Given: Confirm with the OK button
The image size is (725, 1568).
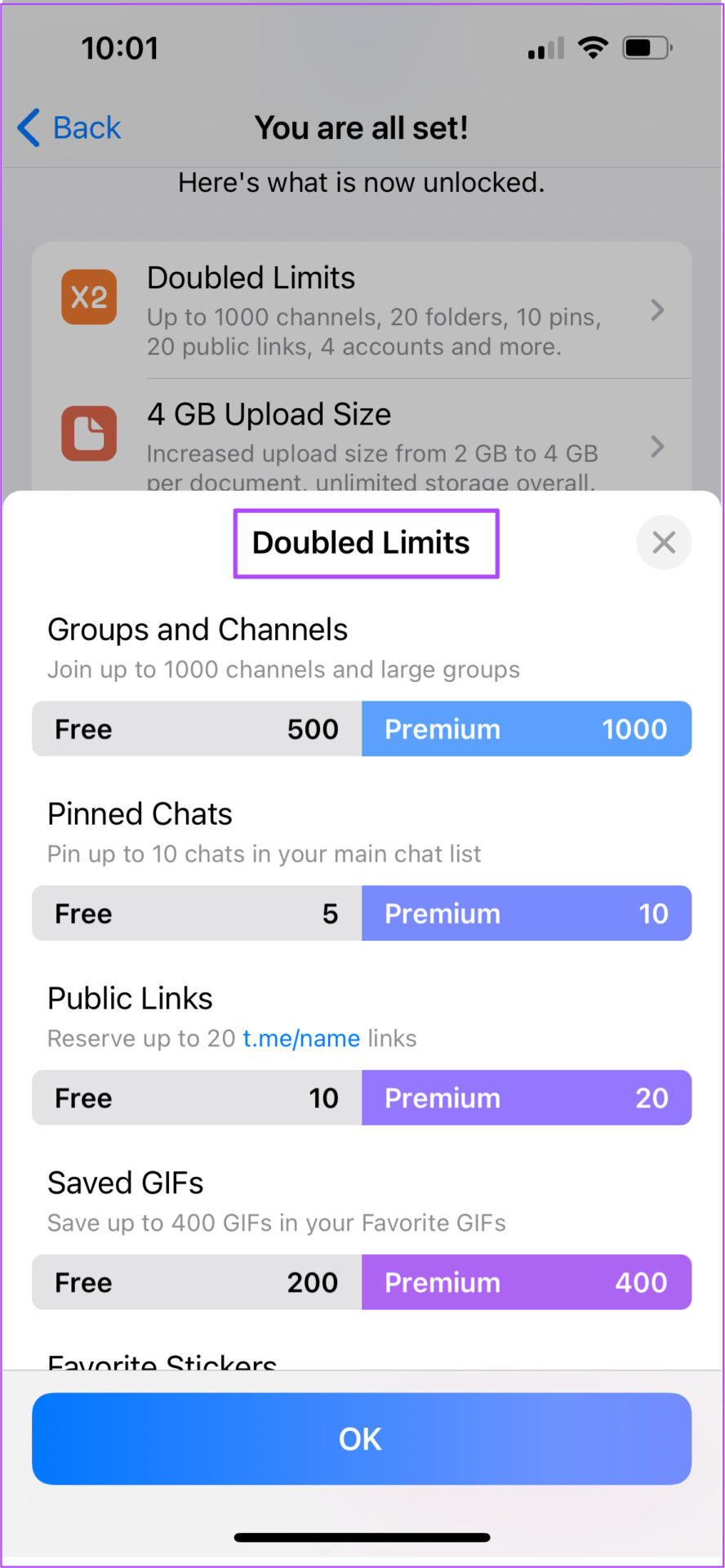Looking at the screenshot, I should point(362,1439).
